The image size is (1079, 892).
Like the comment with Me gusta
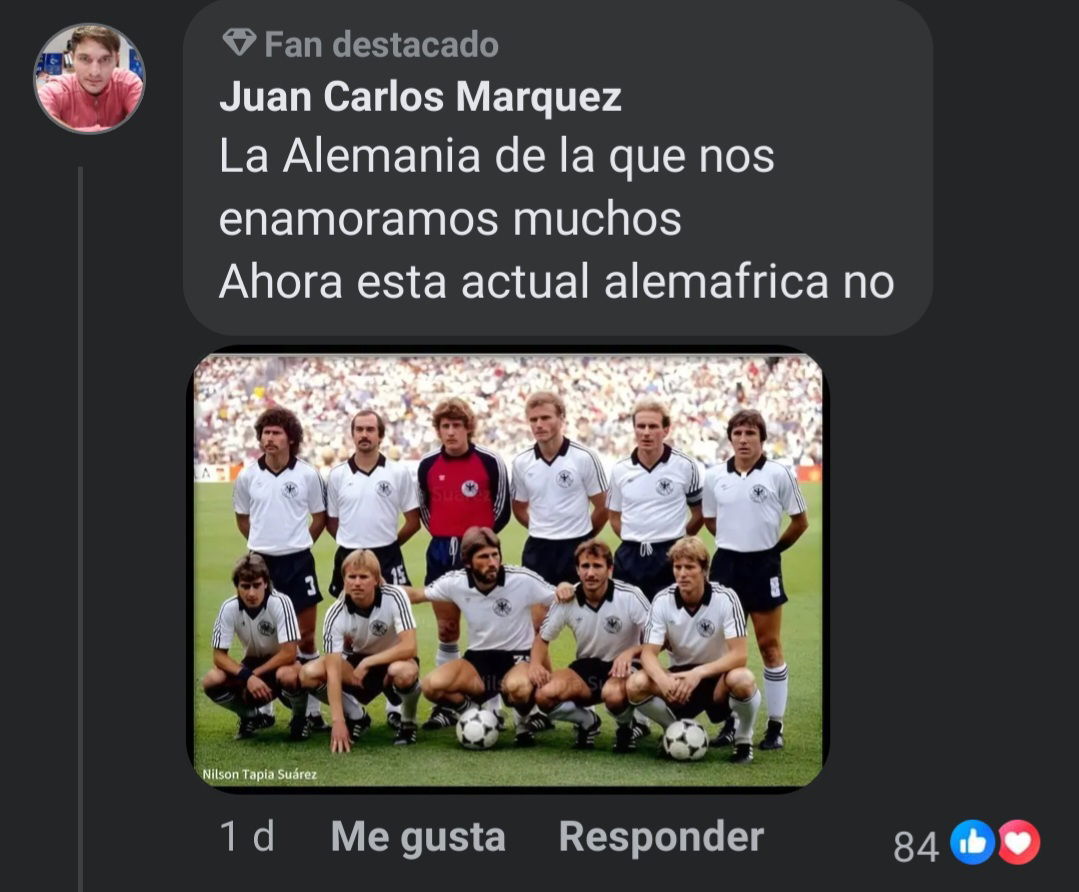[418, 837]
